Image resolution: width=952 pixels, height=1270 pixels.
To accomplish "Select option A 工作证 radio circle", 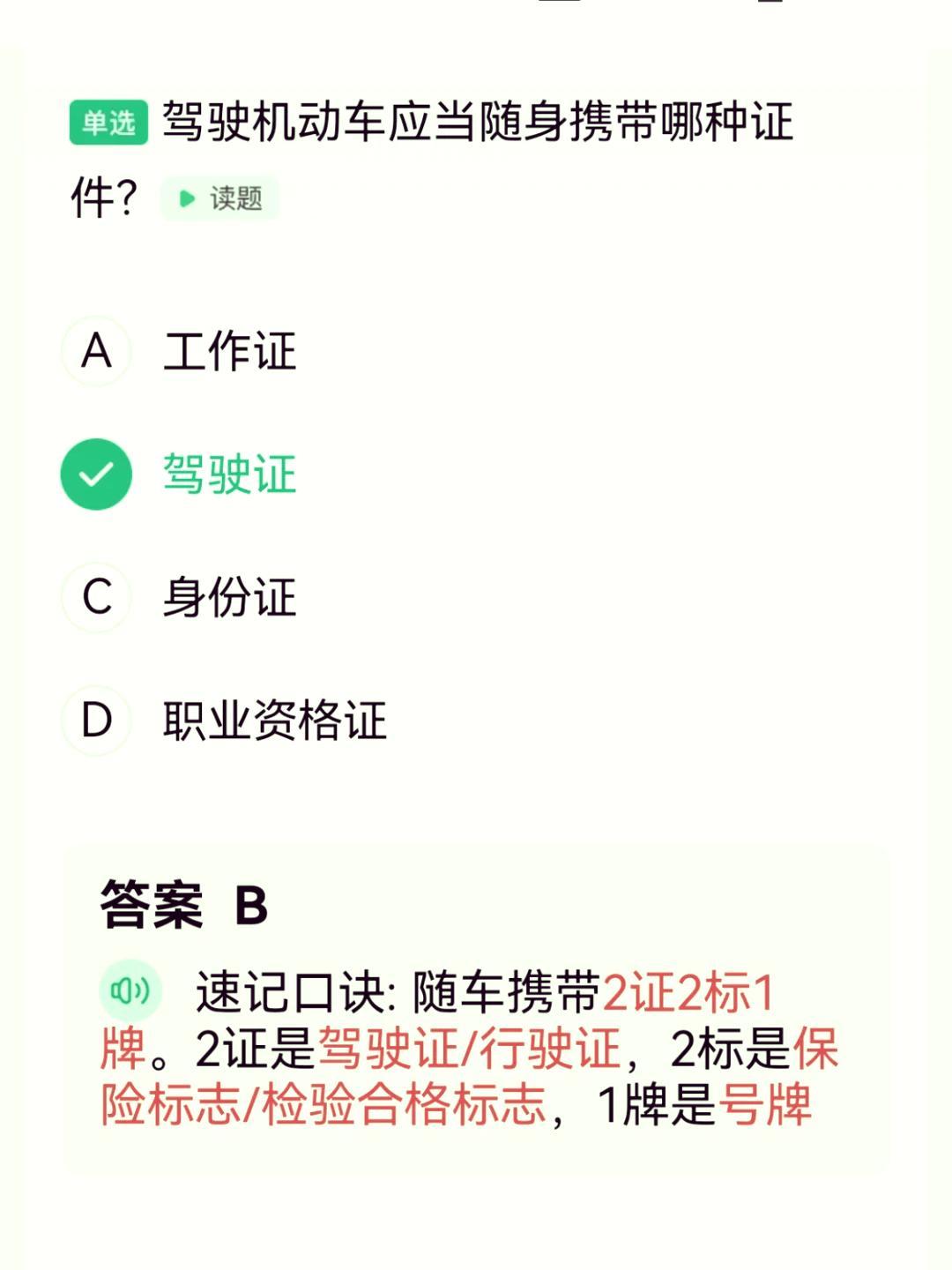I will (x=97, y=351).
